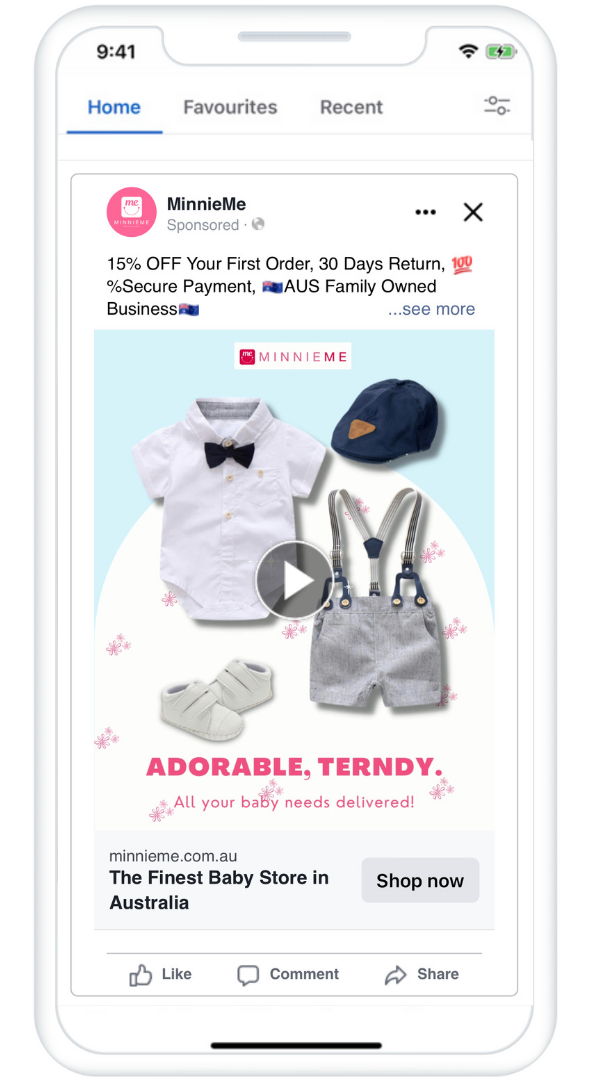Image resolution: width=600 pixels, height=1080 pixels.
Task: Select the Home tab
Action: coord(114,107)
